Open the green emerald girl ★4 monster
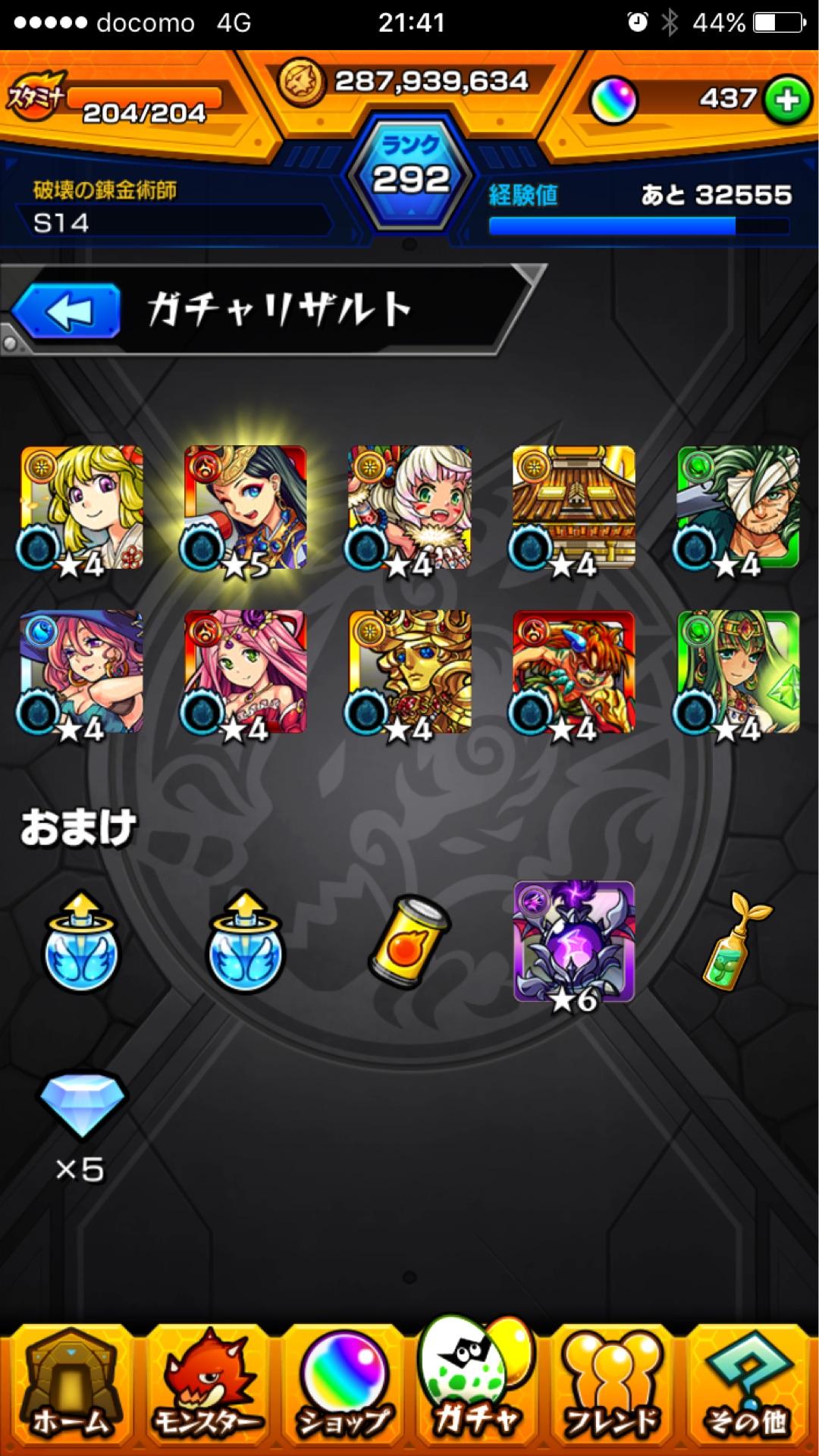Screen dimensions: 819x1456 pyautogui.click(x=738, y=672)
